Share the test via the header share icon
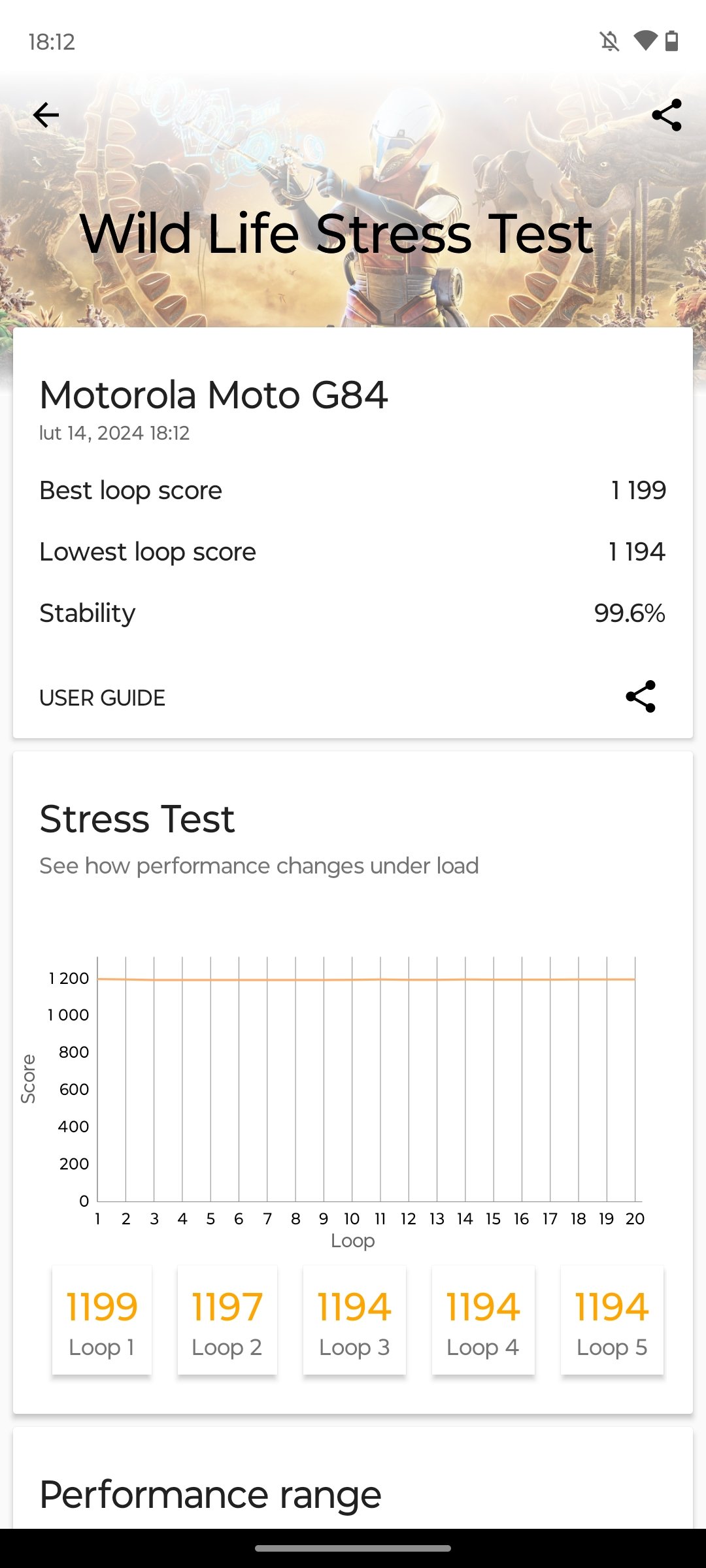This screenshot has width=706, height=1568. pos(667,115)
